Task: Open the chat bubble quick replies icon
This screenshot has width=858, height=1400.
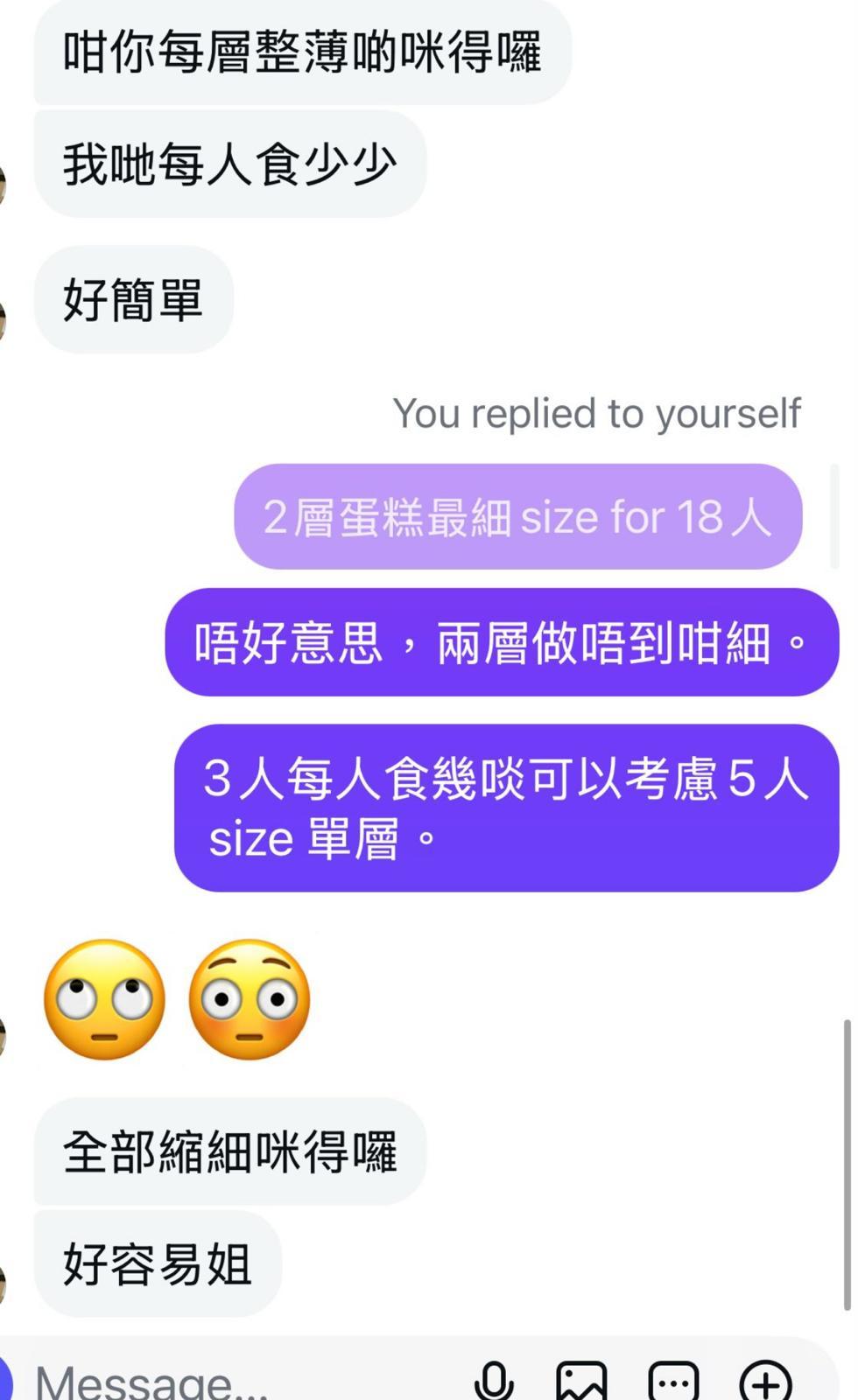Action: click(x=673, y=1381)
